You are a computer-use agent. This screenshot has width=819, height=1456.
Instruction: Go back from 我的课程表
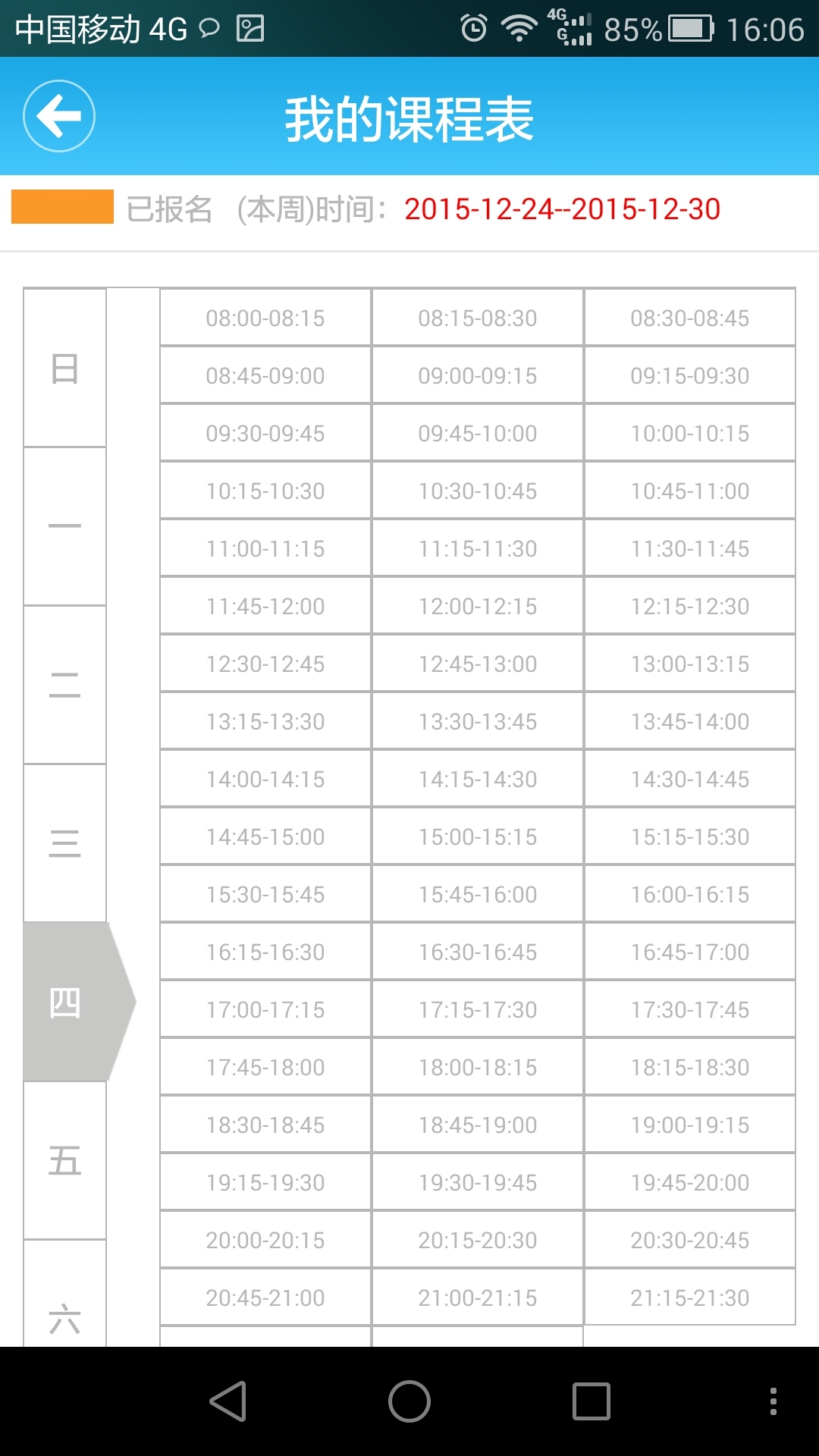click(59, 116)
